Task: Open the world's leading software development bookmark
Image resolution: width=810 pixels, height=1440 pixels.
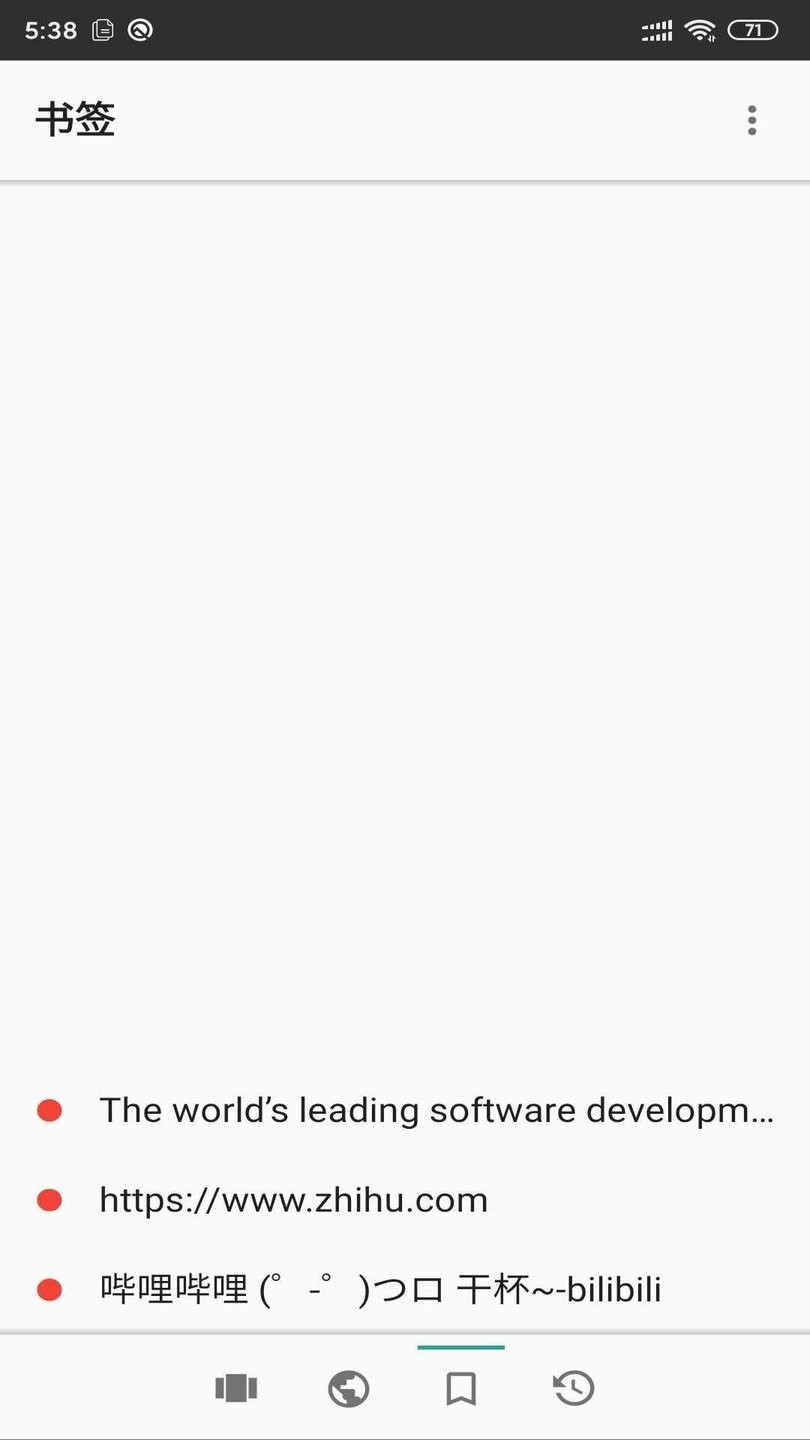Action: [x=435, y=1110]
